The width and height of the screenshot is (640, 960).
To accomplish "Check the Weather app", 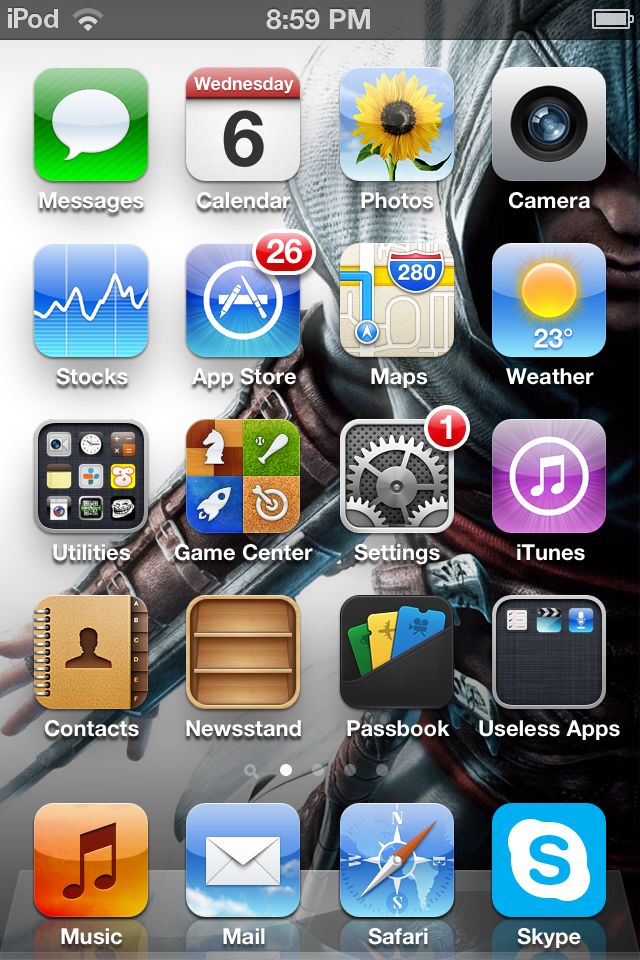I will coord(549,301).
